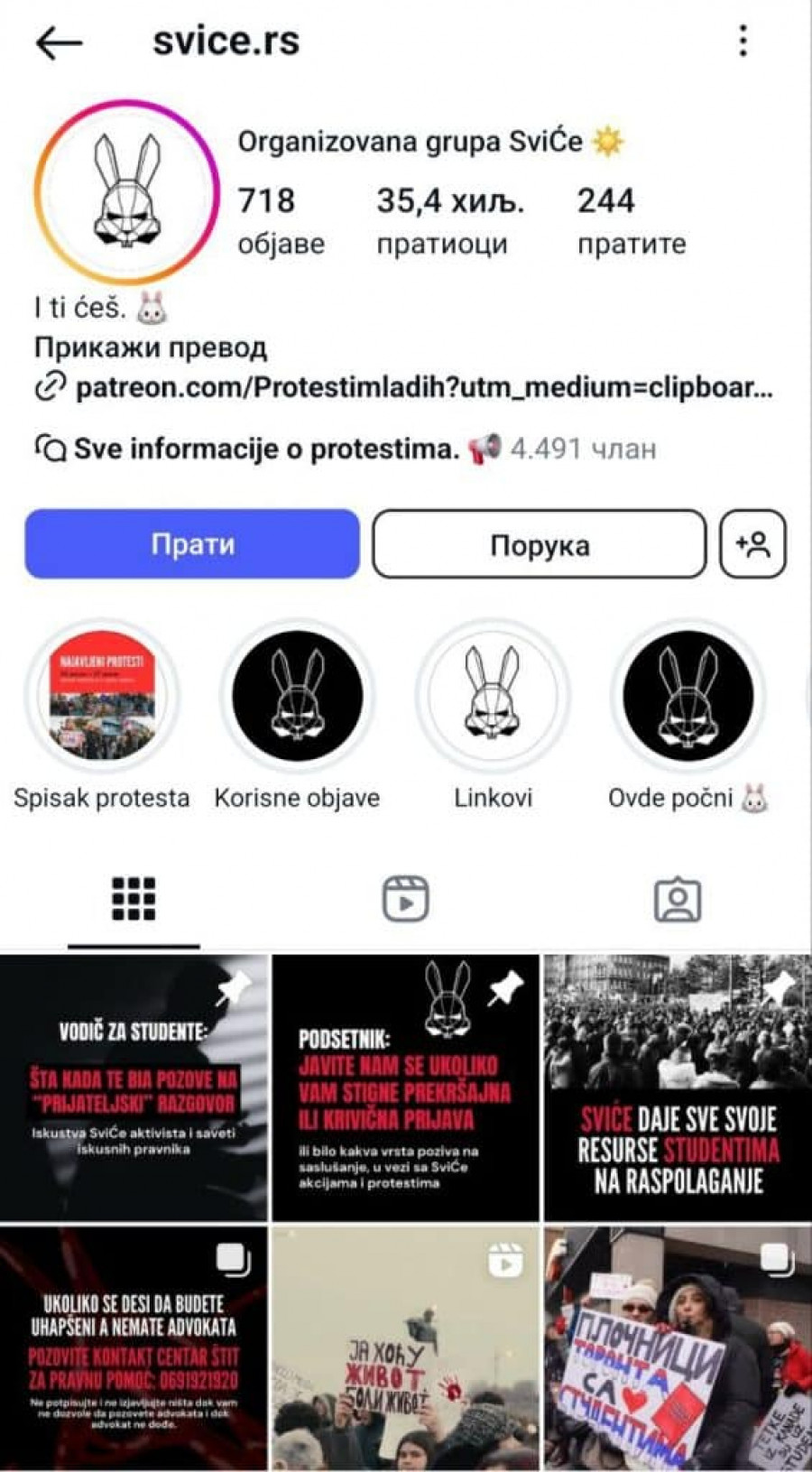Tap Прикажи превод to translate bio
This screenshot has width=812, height=1472.
(151, 347)
